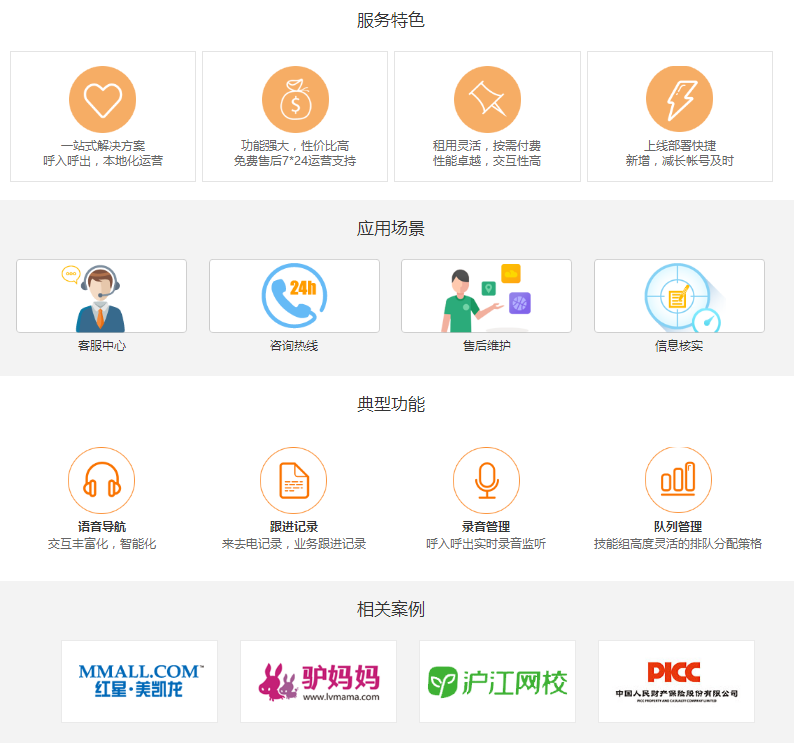The image size is (794, 743).
Task: Open the 驴妈妈 case tile
Action: click(318, 681)
